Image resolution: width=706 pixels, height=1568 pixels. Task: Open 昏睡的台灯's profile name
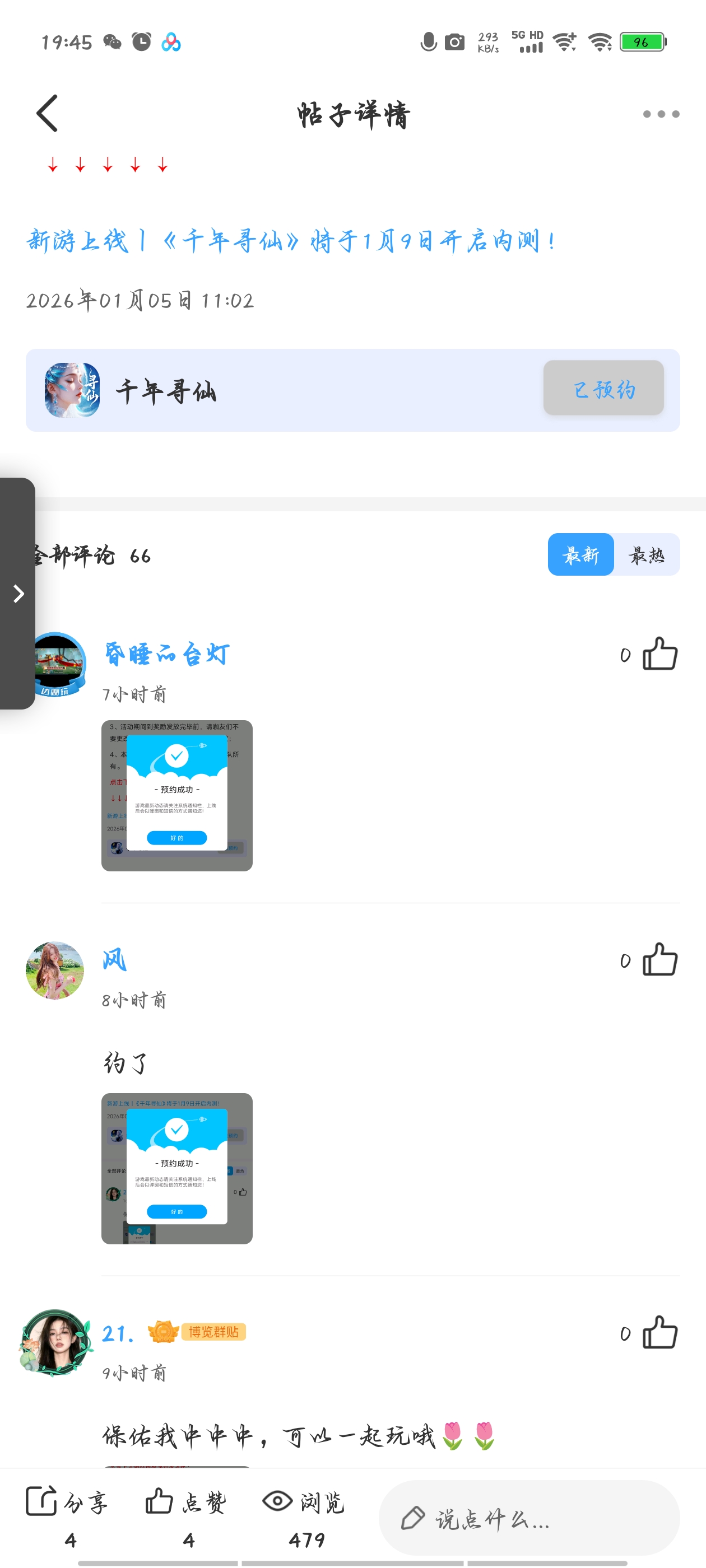(x=166, y=654)
